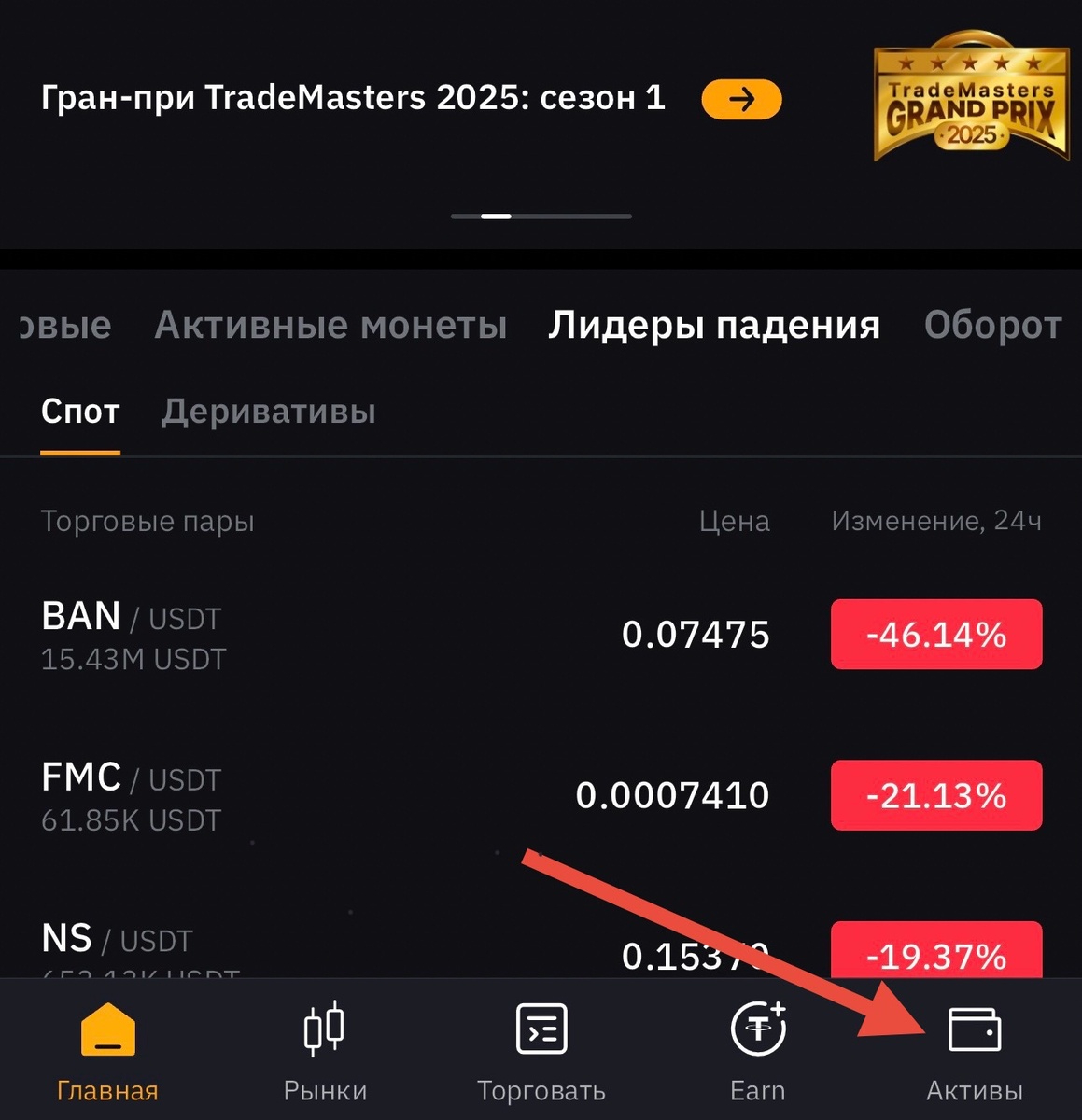
Task: Select the Спот sub-tab
Action: pyautogui.click(x=80, y=412)
